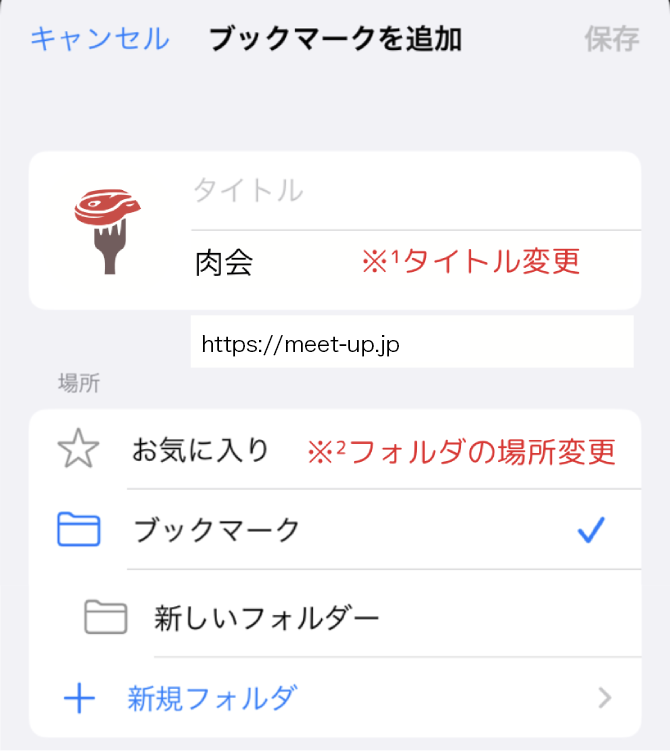Screen dimensions: 670x752
Task: Select the ブックマーク folder
Action: coord(217,530)
